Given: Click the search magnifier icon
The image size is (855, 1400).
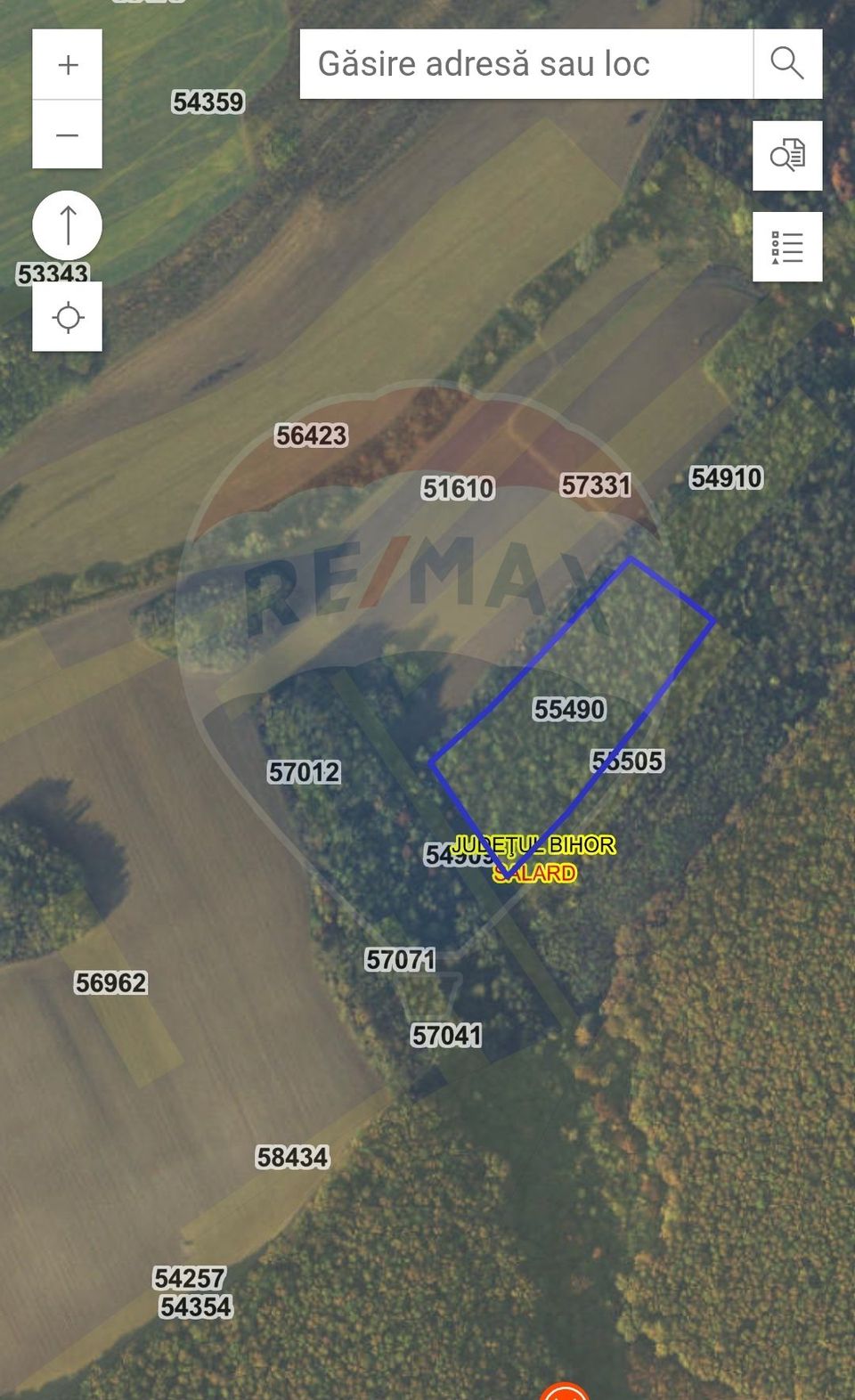Looking at the screenshot, I should tap(787, 63).
